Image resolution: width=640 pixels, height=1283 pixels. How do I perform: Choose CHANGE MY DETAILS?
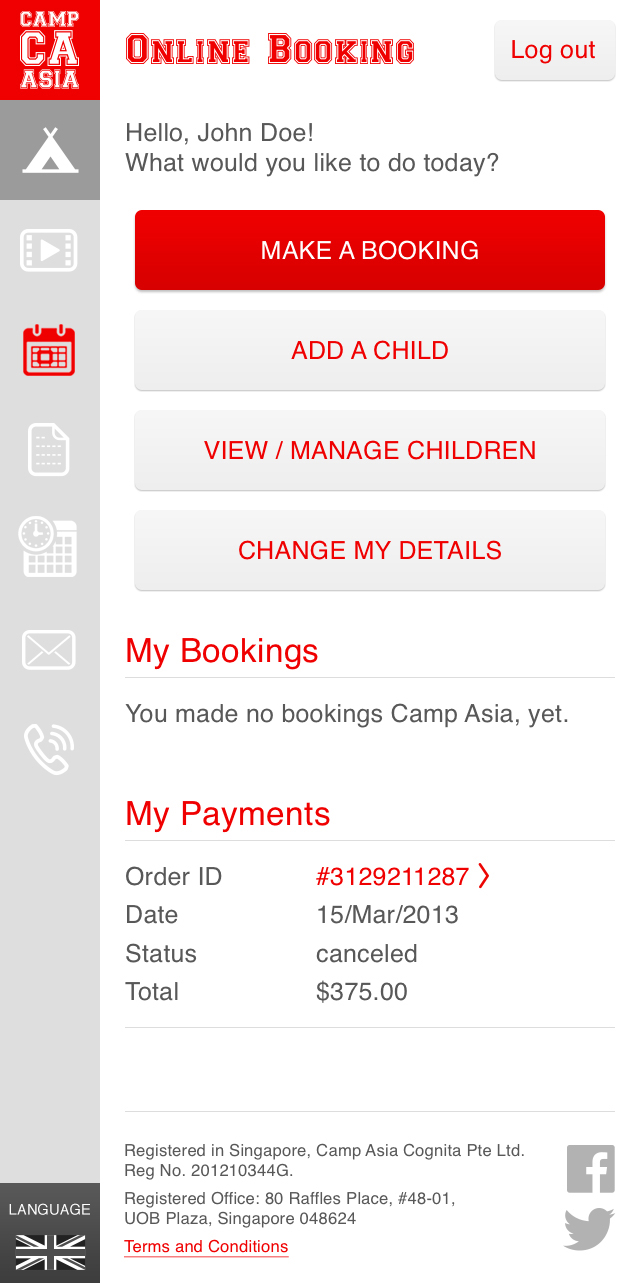coord(370,550)
